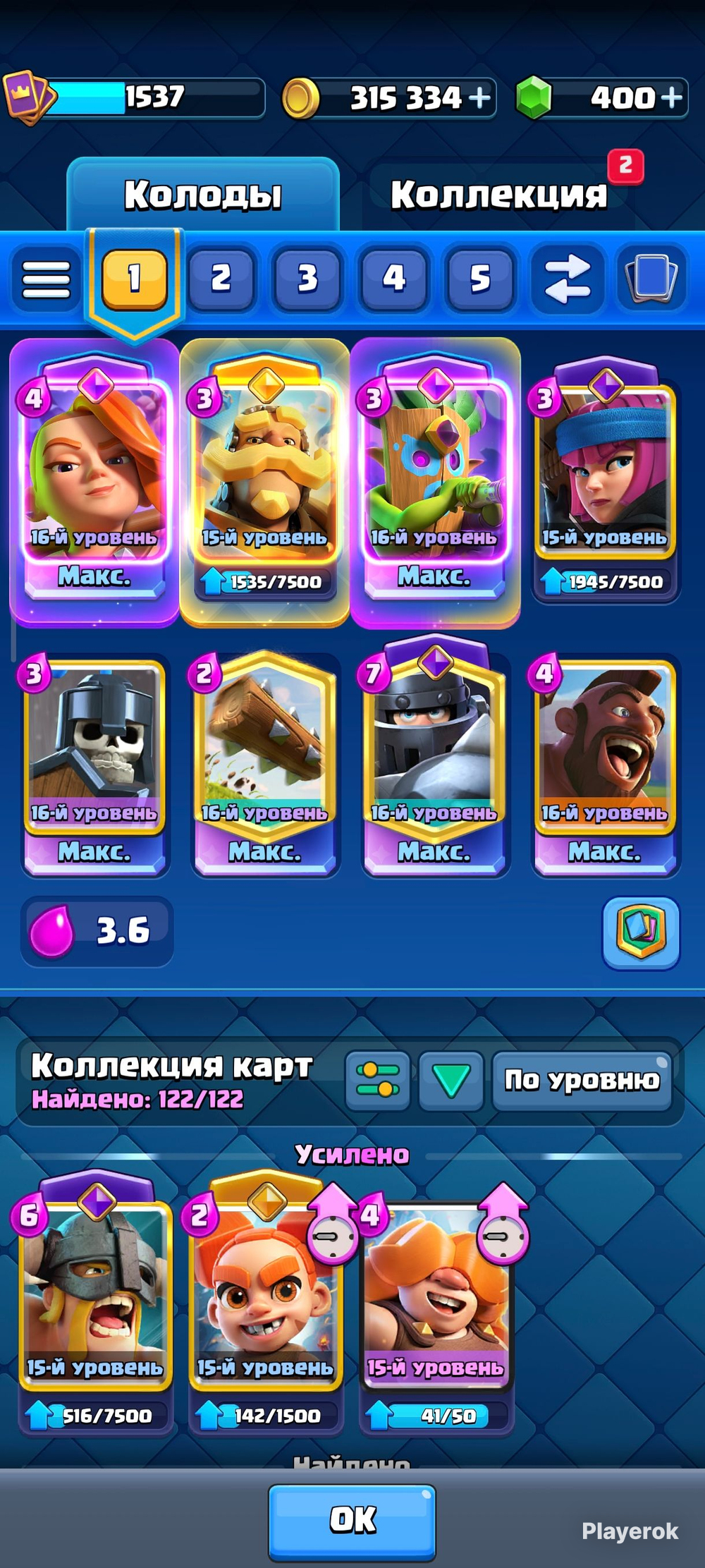Screen dimensions: 705x1568
Task: Tap the Hog Rider card
Action: 606,765
